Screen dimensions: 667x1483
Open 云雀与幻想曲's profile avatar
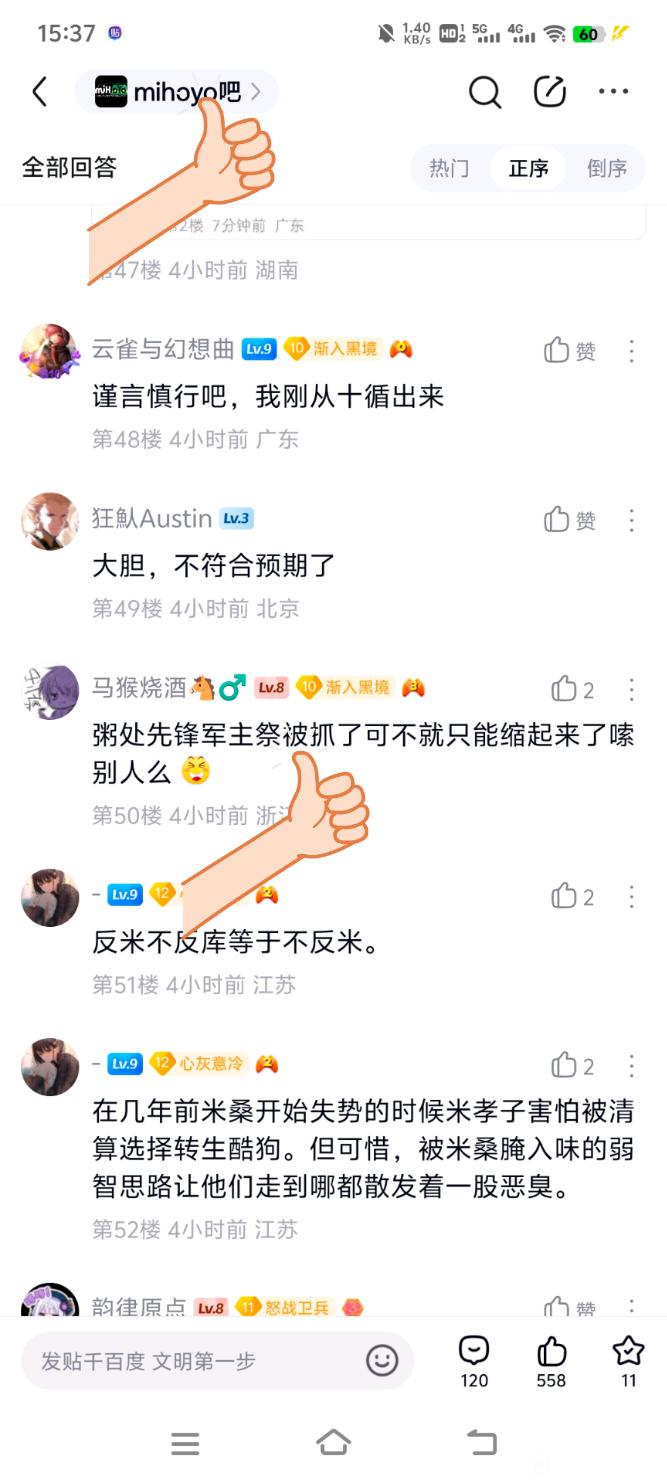pyautogui.click(x=50, y=352)
